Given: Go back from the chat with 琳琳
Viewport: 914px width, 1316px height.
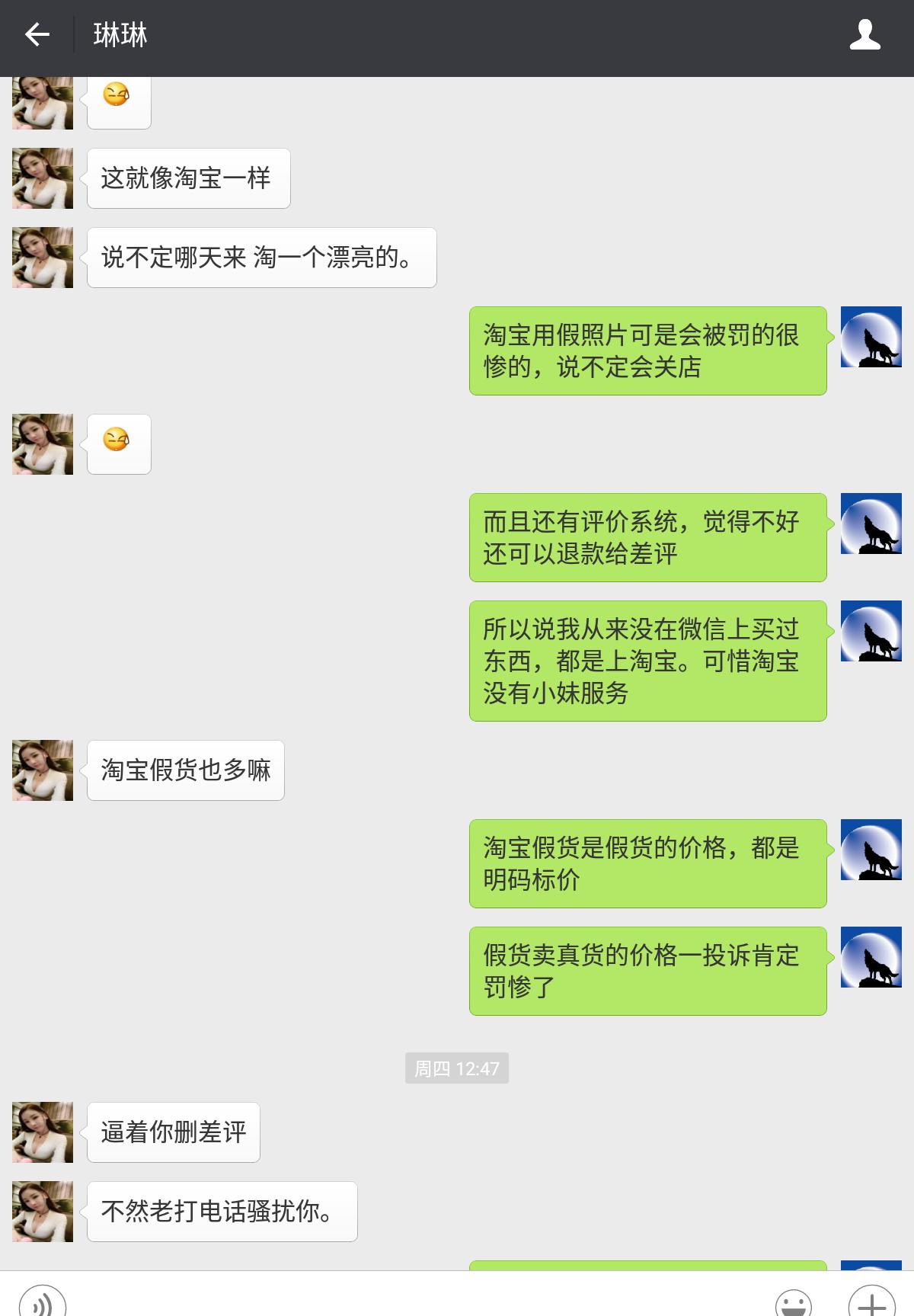Looking at the screenshot, I should point(37,35).
